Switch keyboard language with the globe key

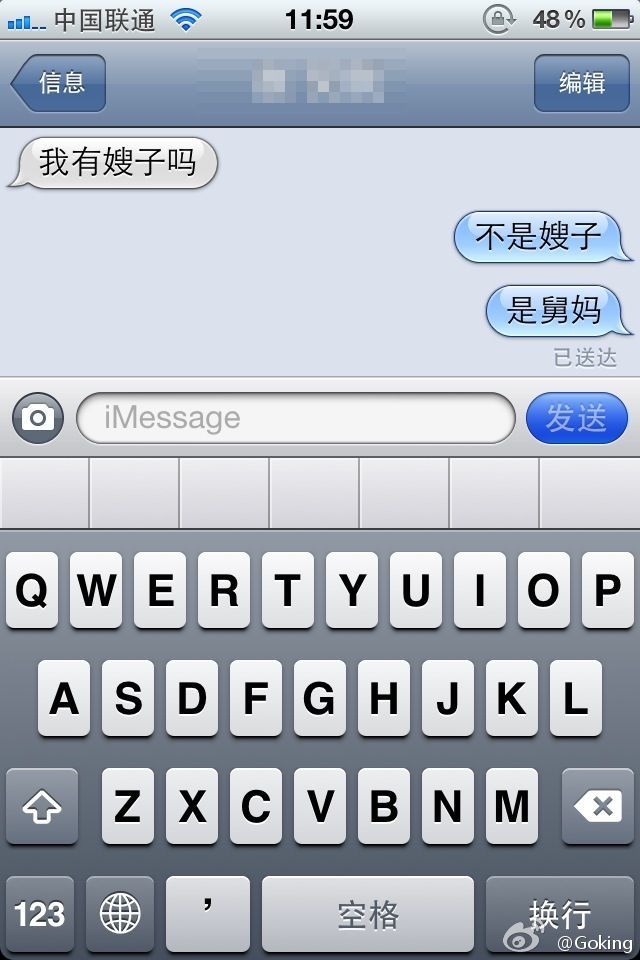[120, 913]
